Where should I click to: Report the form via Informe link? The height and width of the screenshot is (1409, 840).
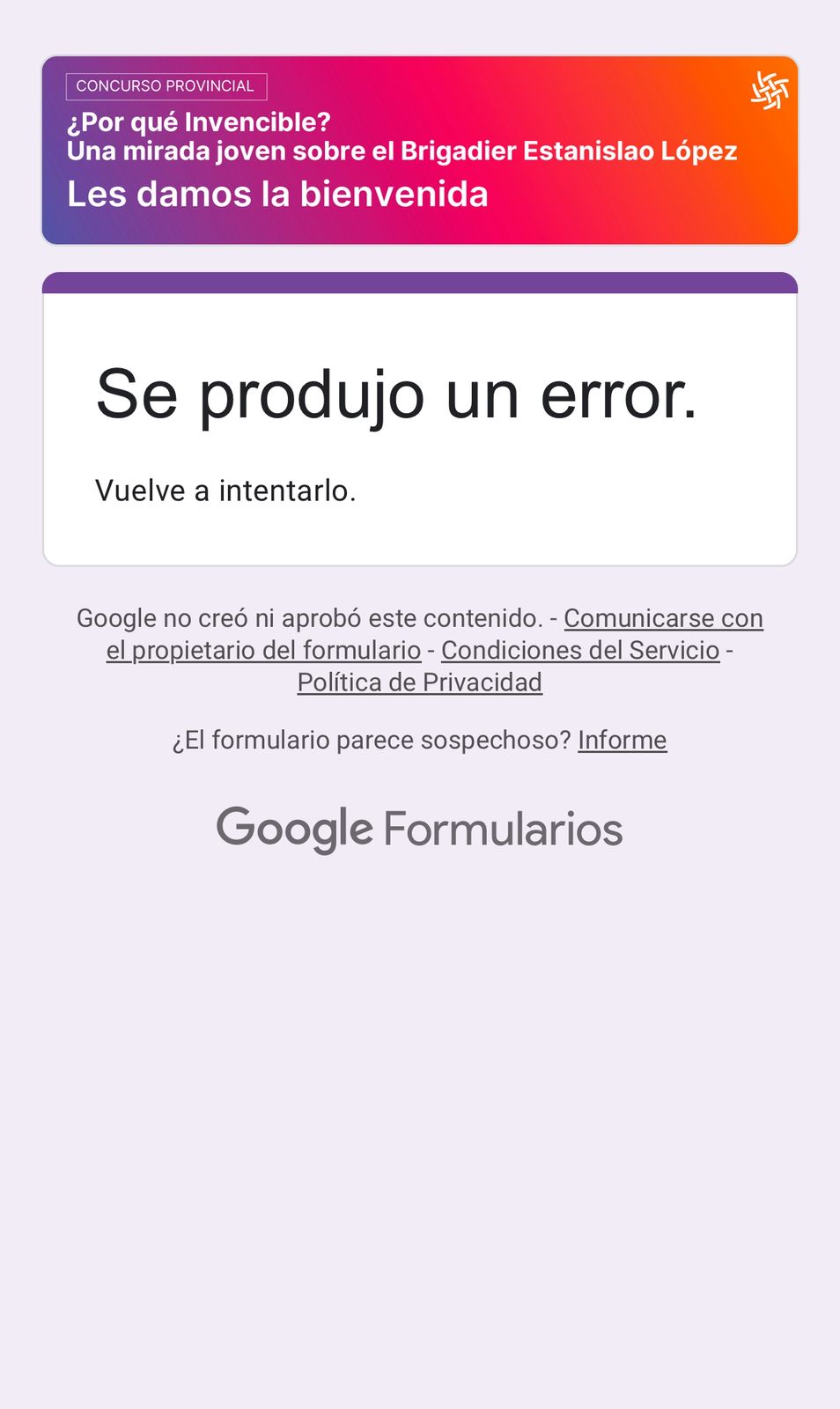click(622, 741)
